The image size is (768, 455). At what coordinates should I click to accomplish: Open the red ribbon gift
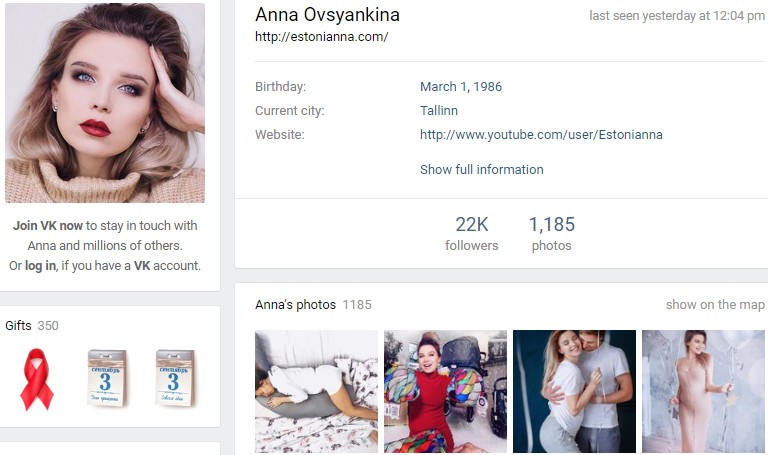click(x=37, y=378)
